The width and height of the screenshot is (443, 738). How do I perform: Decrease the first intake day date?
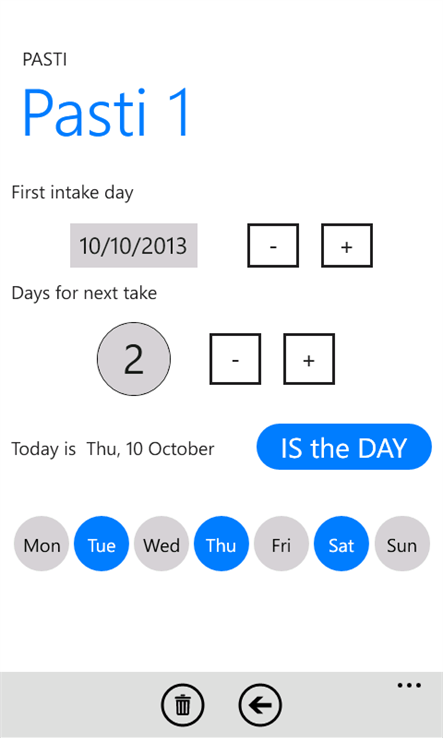pyautogui.click(x=273, y=245)
